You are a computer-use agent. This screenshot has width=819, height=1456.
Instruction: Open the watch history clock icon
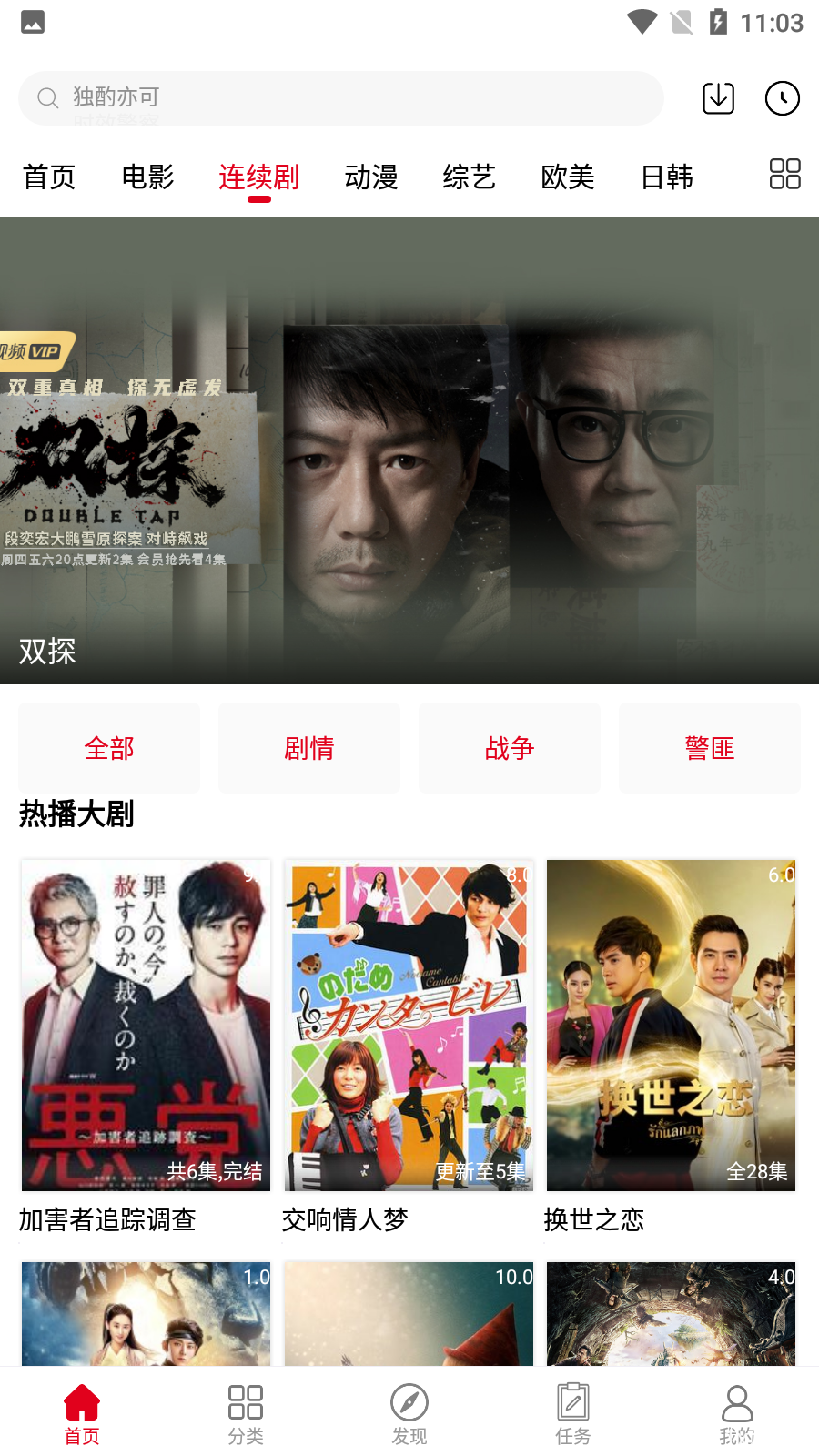[x=782, y=98]
